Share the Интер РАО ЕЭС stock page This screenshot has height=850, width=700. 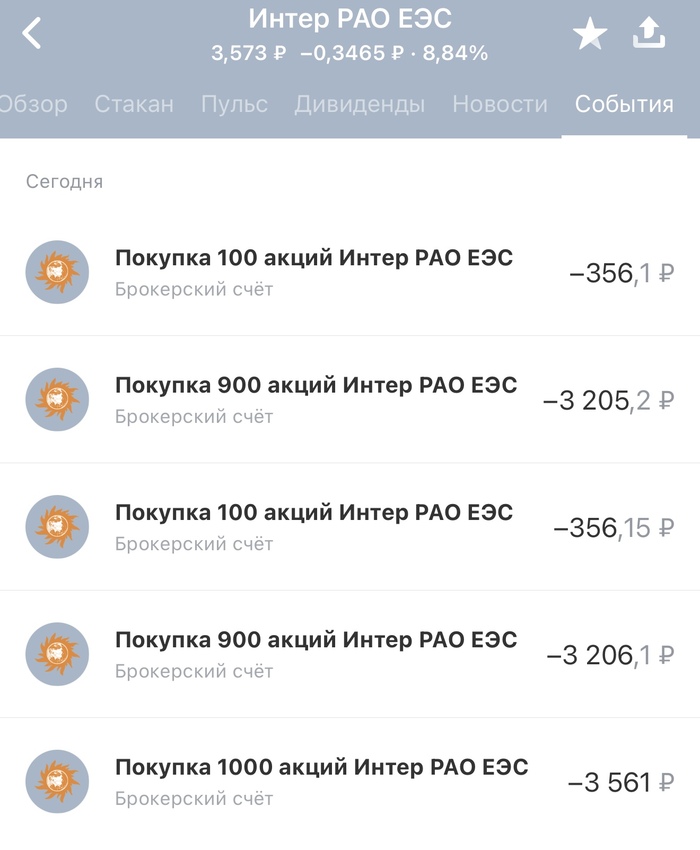(x=650, y=35)
